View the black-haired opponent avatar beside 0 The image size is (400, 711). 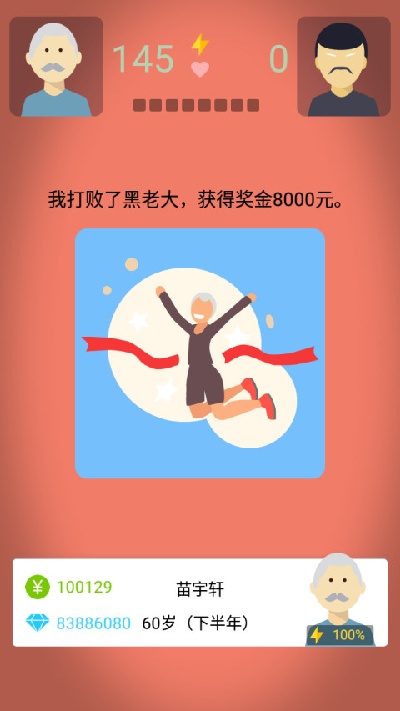(344, 67)
